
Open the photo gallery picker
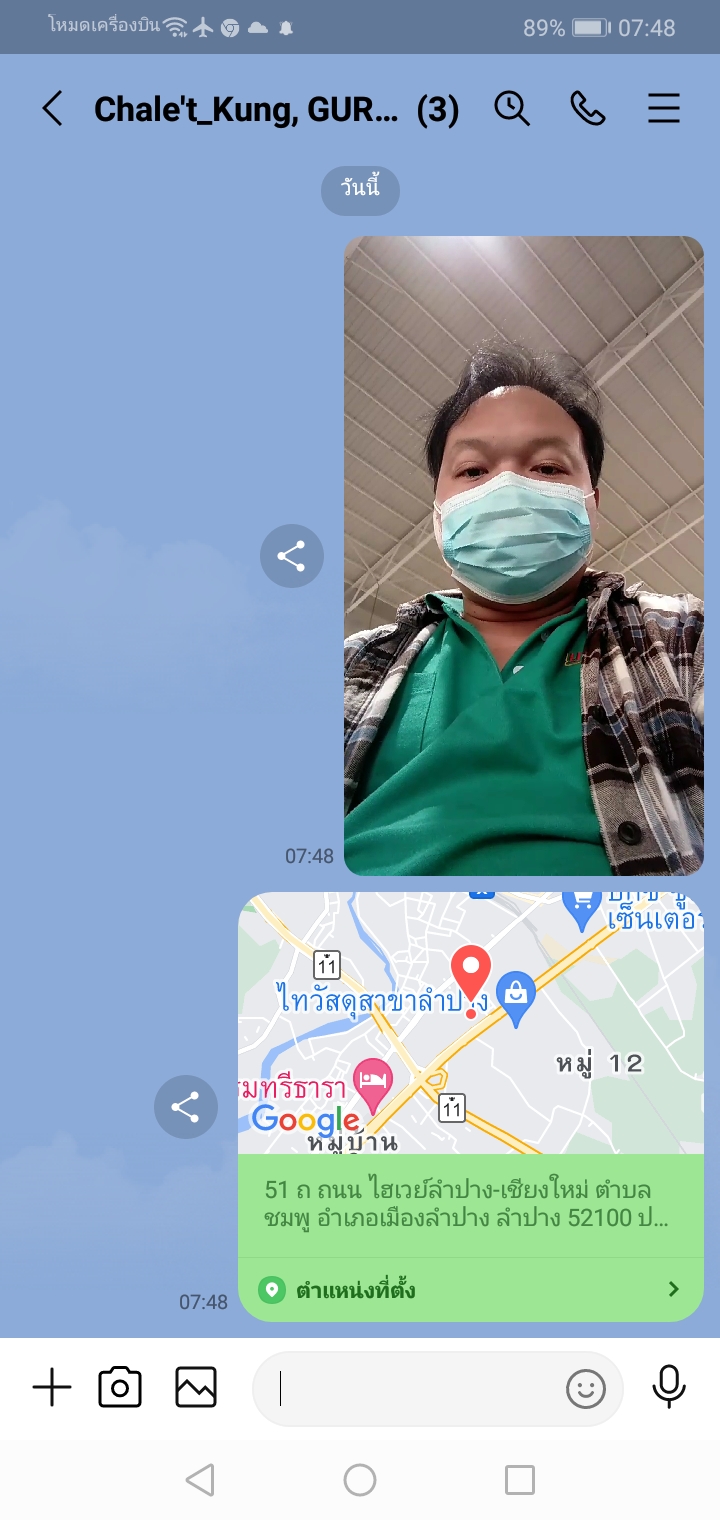pyautogui.click(x=196, y=1388)
